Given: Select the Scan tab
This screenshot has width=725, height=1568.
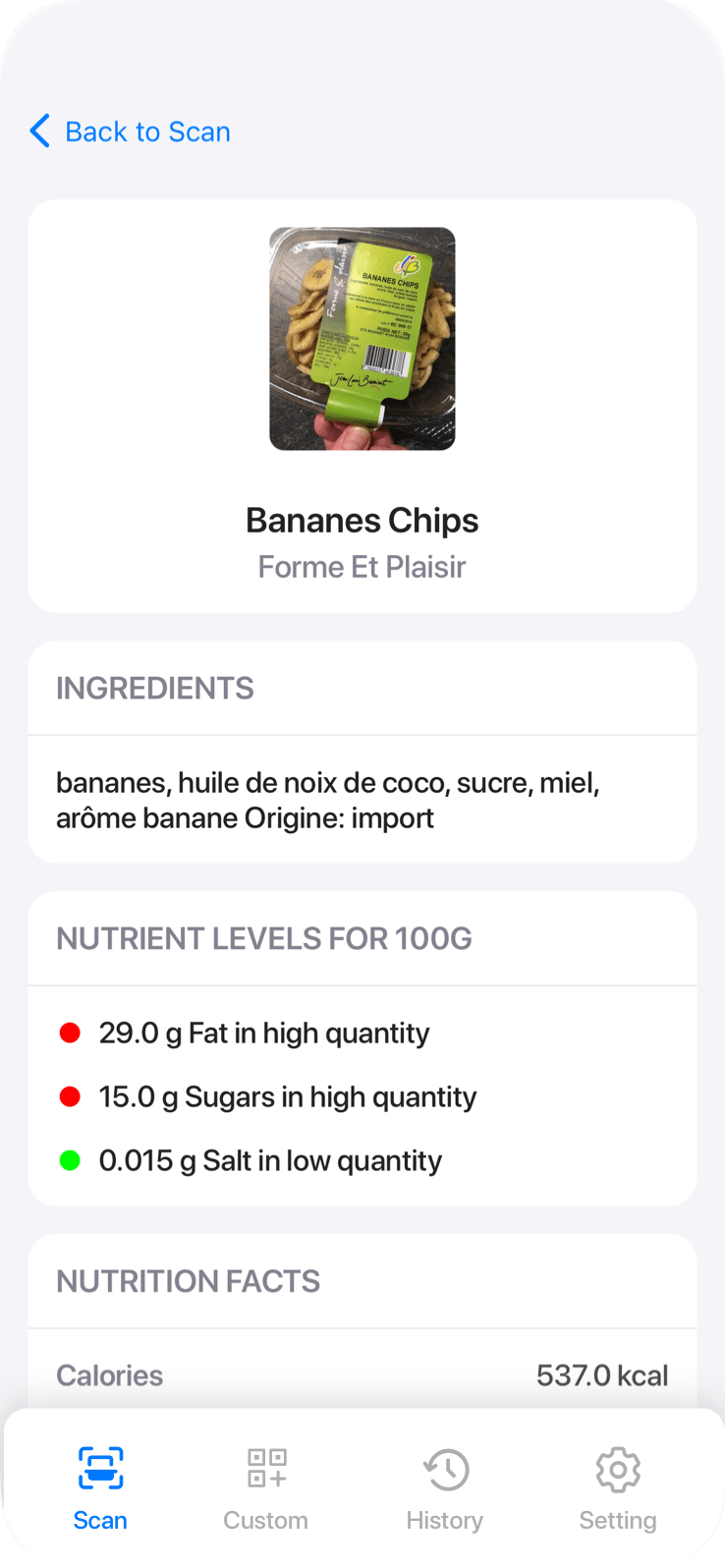Looking at the screenshot, I should click(100, 1488).
